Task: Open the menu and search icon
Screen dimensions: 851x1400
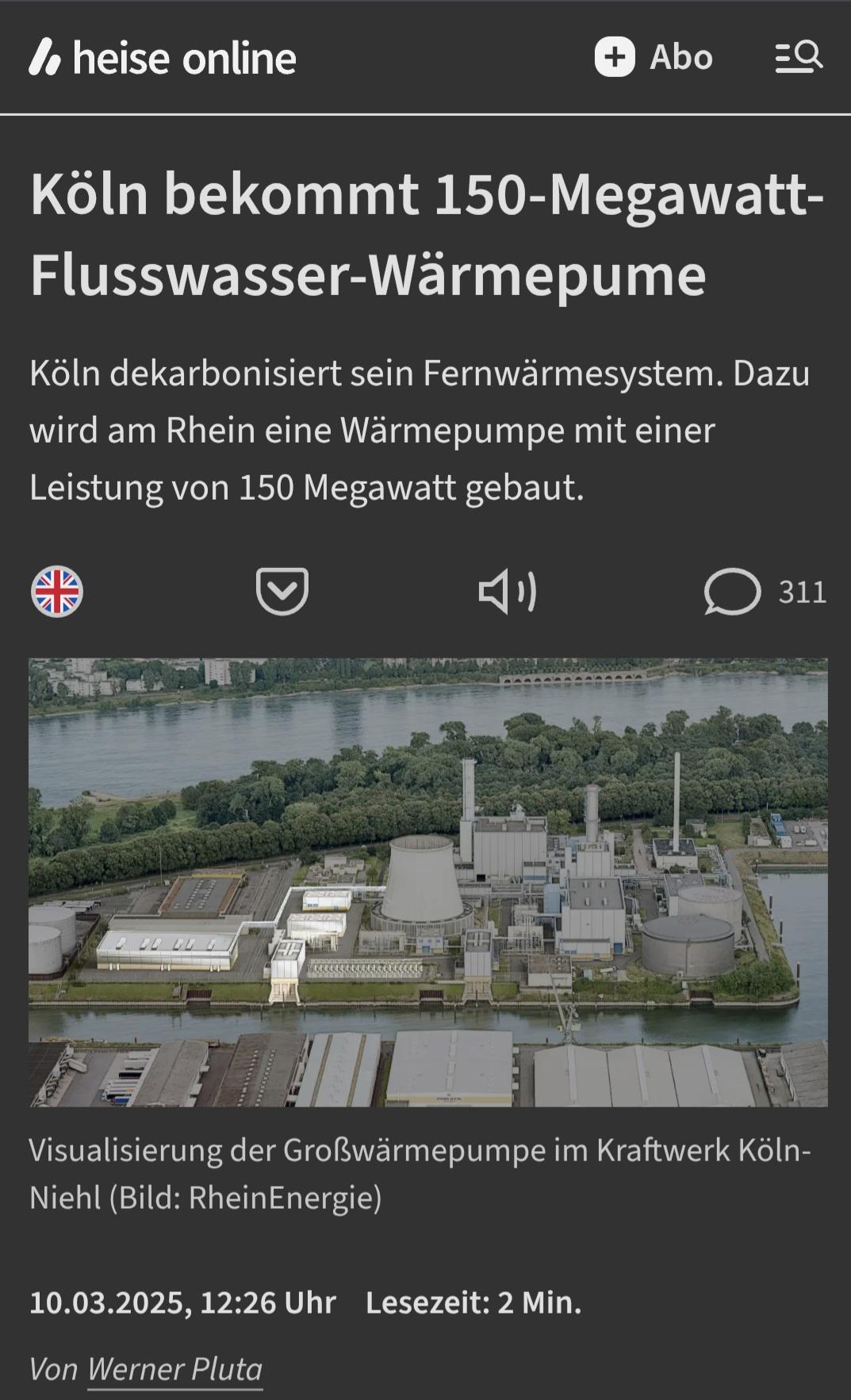Action: (x=799, y=57)
